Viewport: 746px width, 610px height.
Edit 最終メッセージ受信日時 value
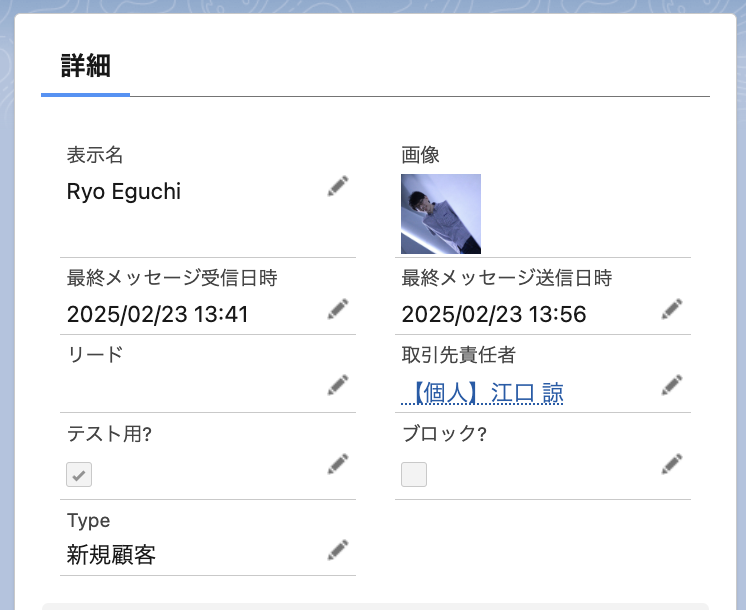click(338, 309)
